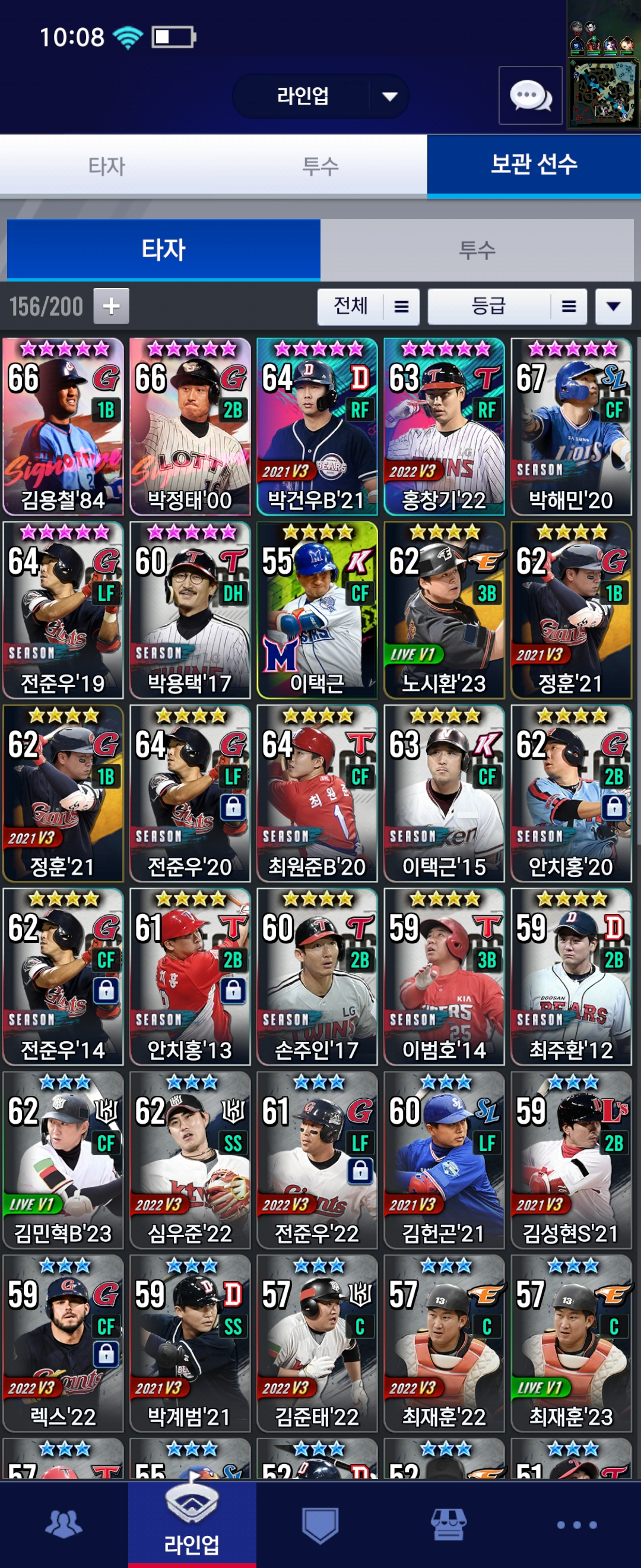This screenshot has height=1568, width=641.
Task: Select player card 이택근 with M logo
Action: 317,609
